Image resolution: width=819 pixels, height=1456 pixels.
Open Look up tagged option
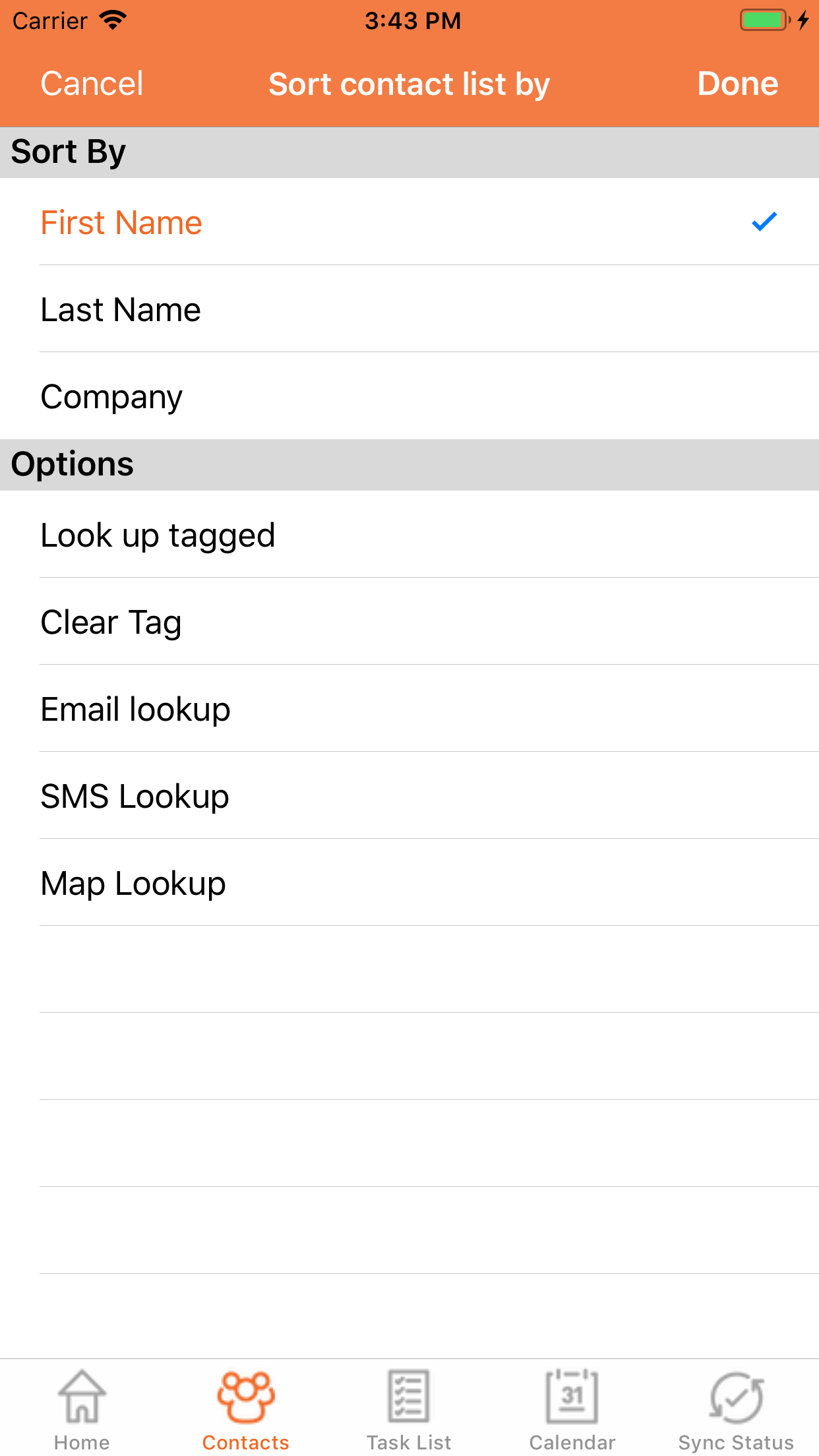point(409,535)
